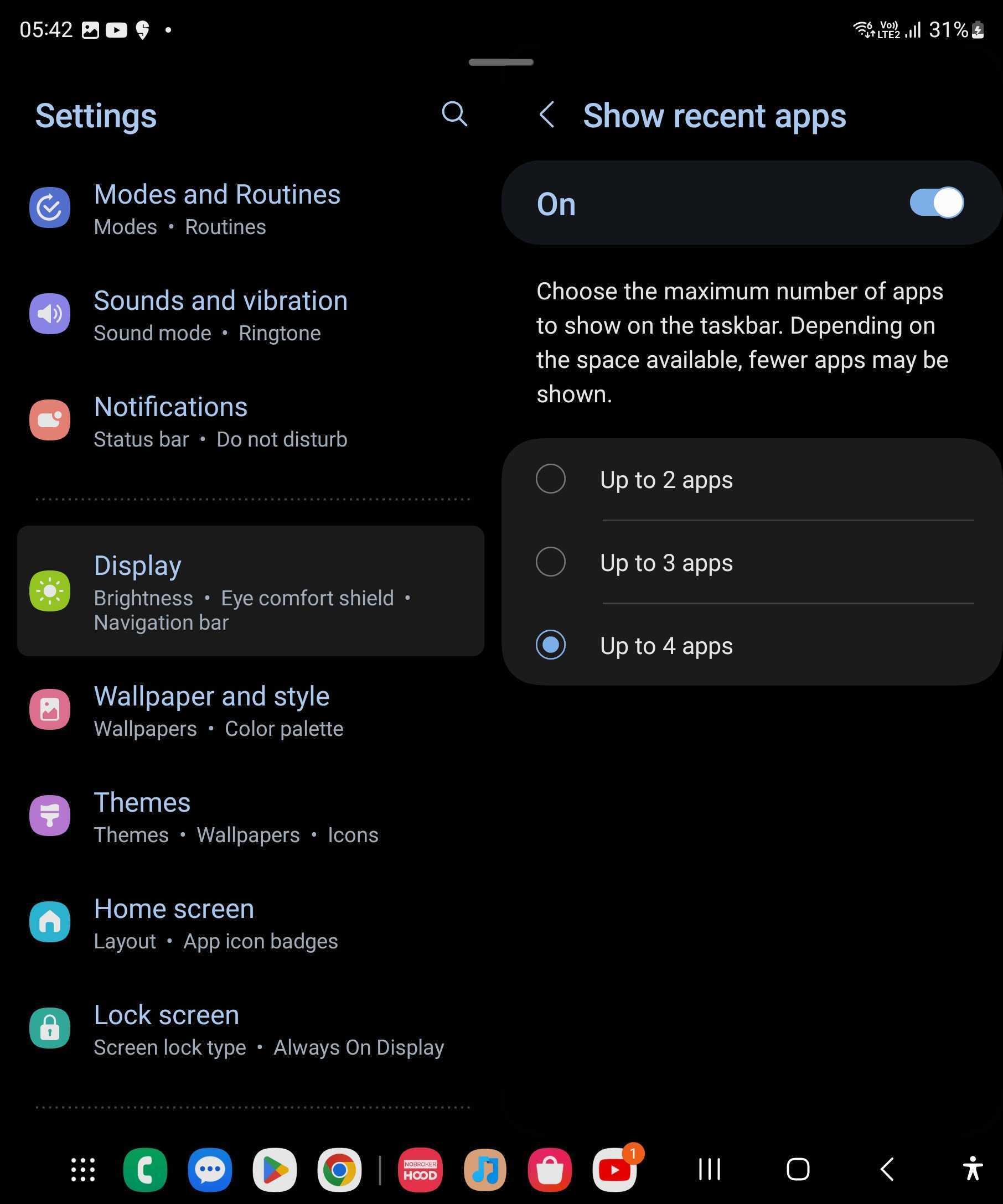Open Play Store from the taskbar
The height and width of the screenshot is (1204, 1003).
(x=275, y=1170)
